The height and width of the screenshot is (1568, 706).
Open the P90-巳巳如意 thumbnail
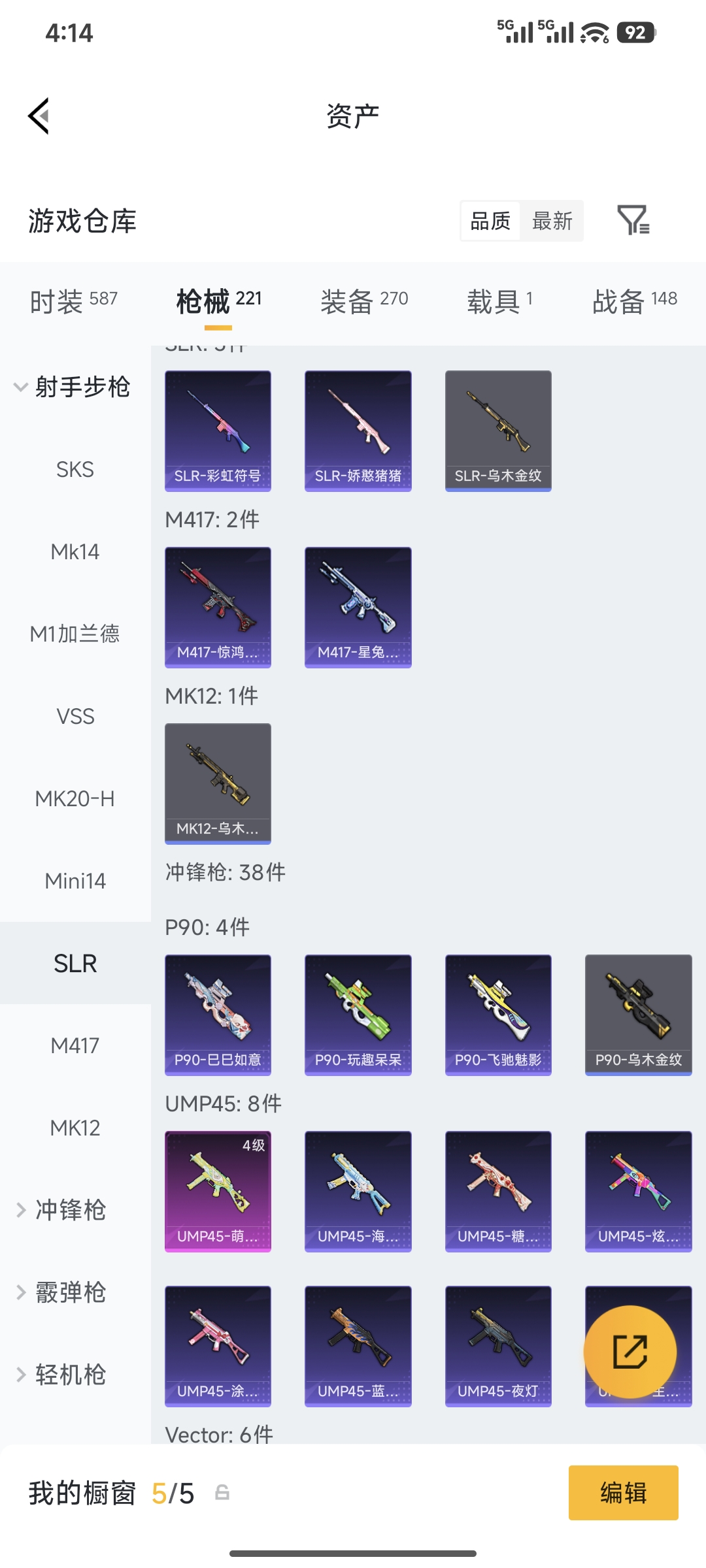(x=218, y=1014)
